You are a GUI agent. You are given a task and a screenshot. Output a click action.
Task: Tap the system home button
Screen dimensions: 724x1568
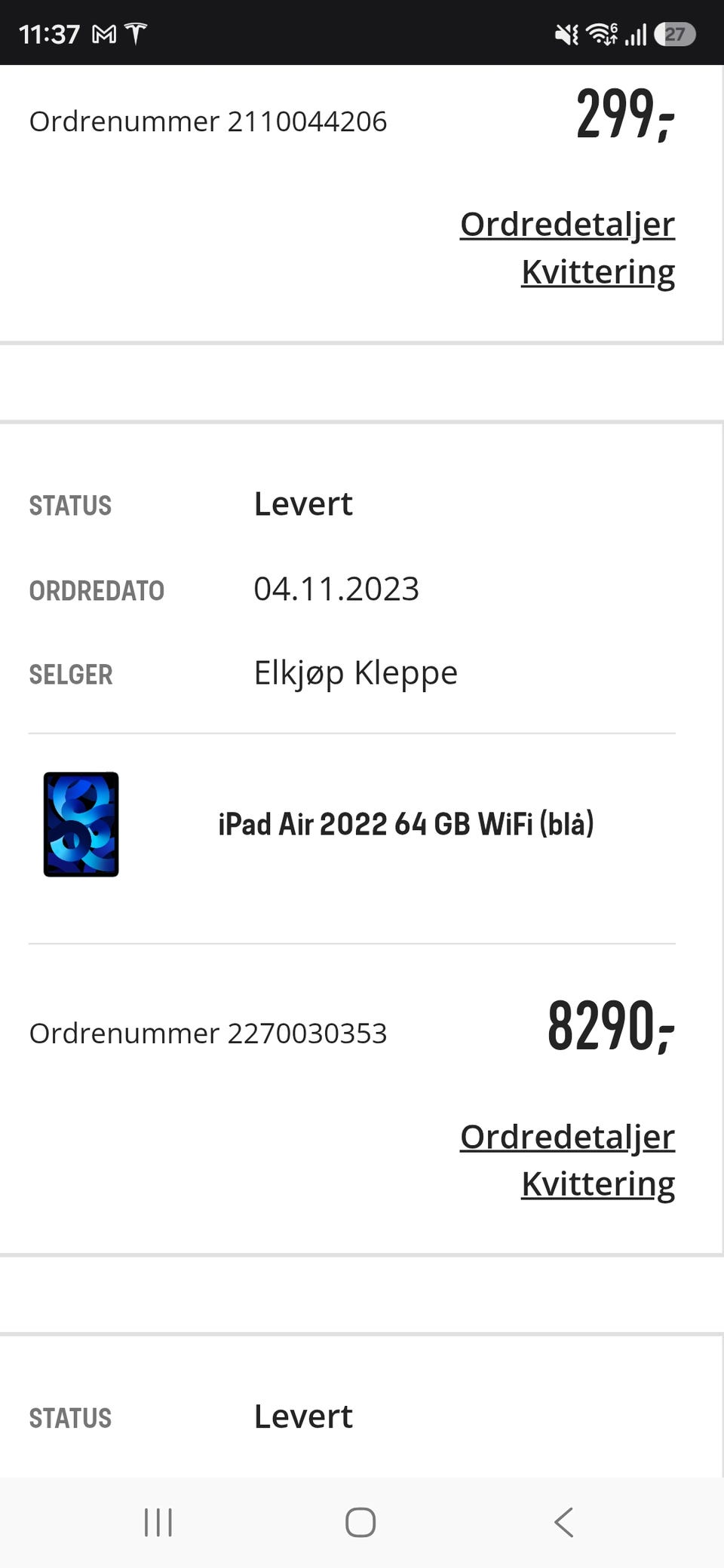click(360, 1522)
